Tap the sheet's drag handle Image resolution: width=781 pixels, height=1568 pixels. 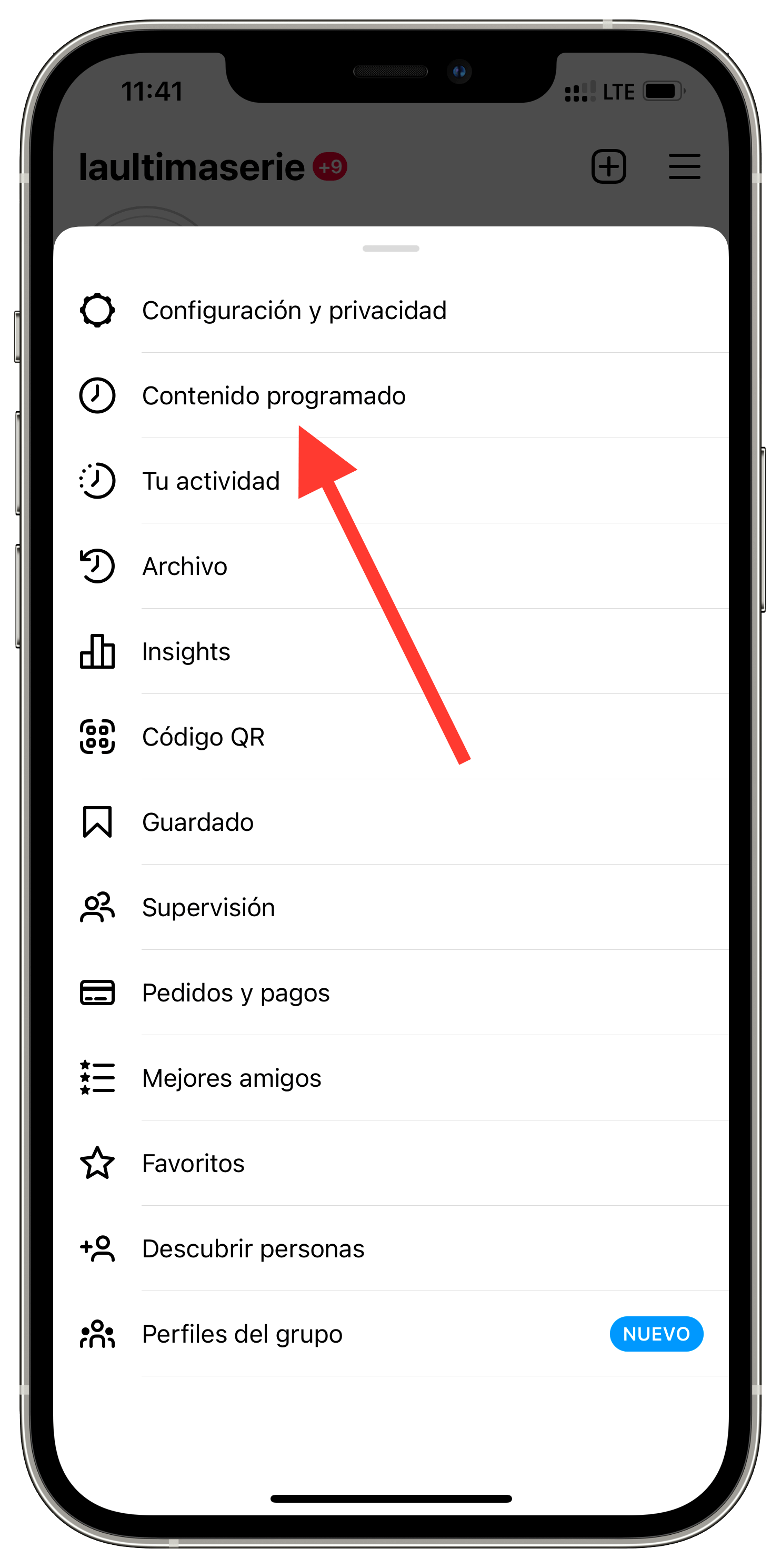tap(390, 249)
